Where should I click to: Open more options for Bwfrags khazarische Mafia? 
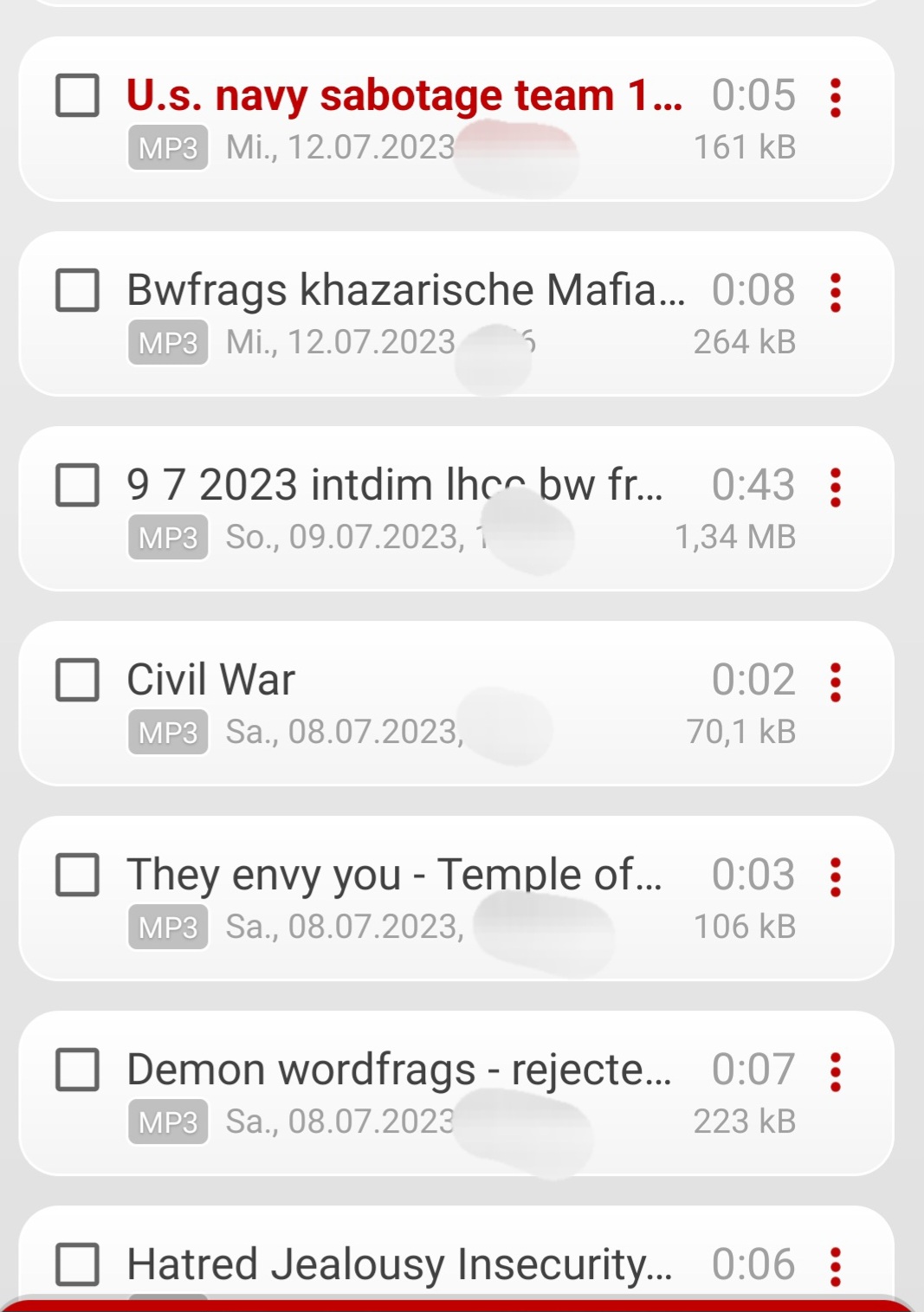click(835, 293)
